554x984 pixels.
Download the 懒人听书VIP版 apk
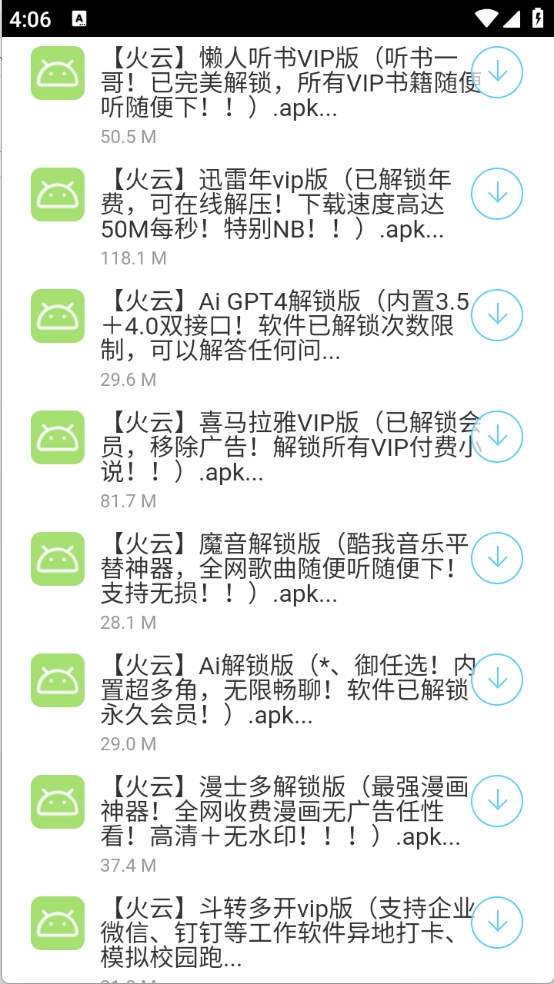497,73
